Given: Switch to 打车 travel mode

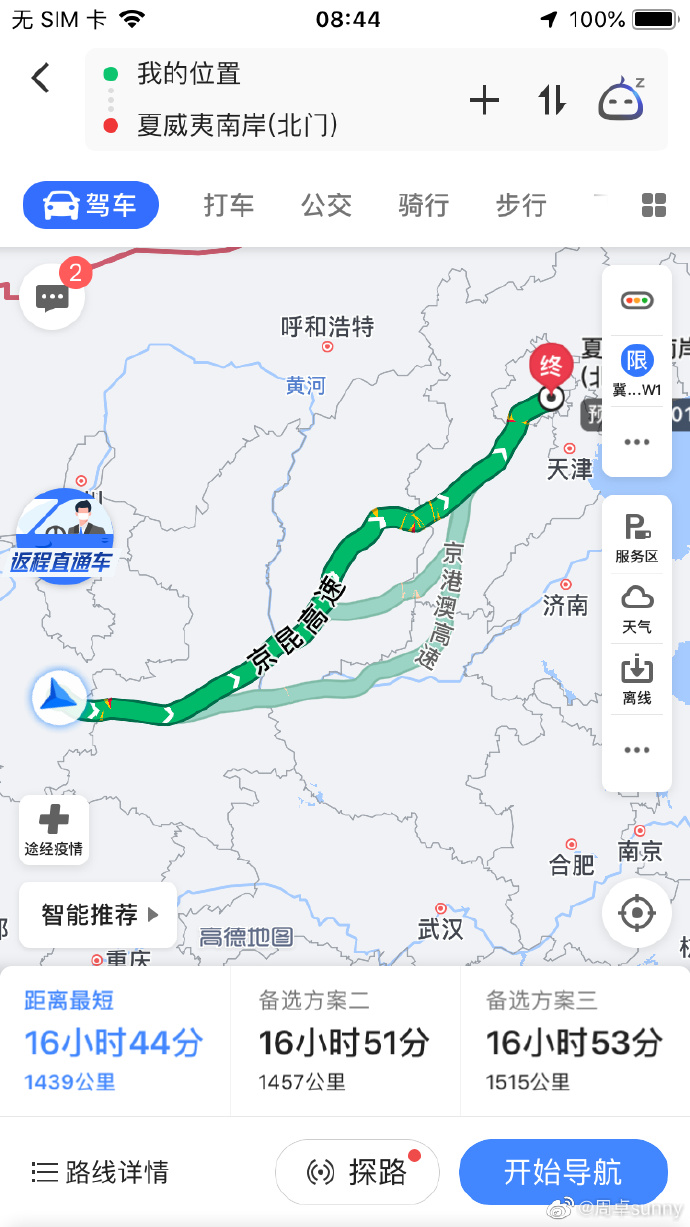Looking at the screenshot, I should (x=229, y=206).
